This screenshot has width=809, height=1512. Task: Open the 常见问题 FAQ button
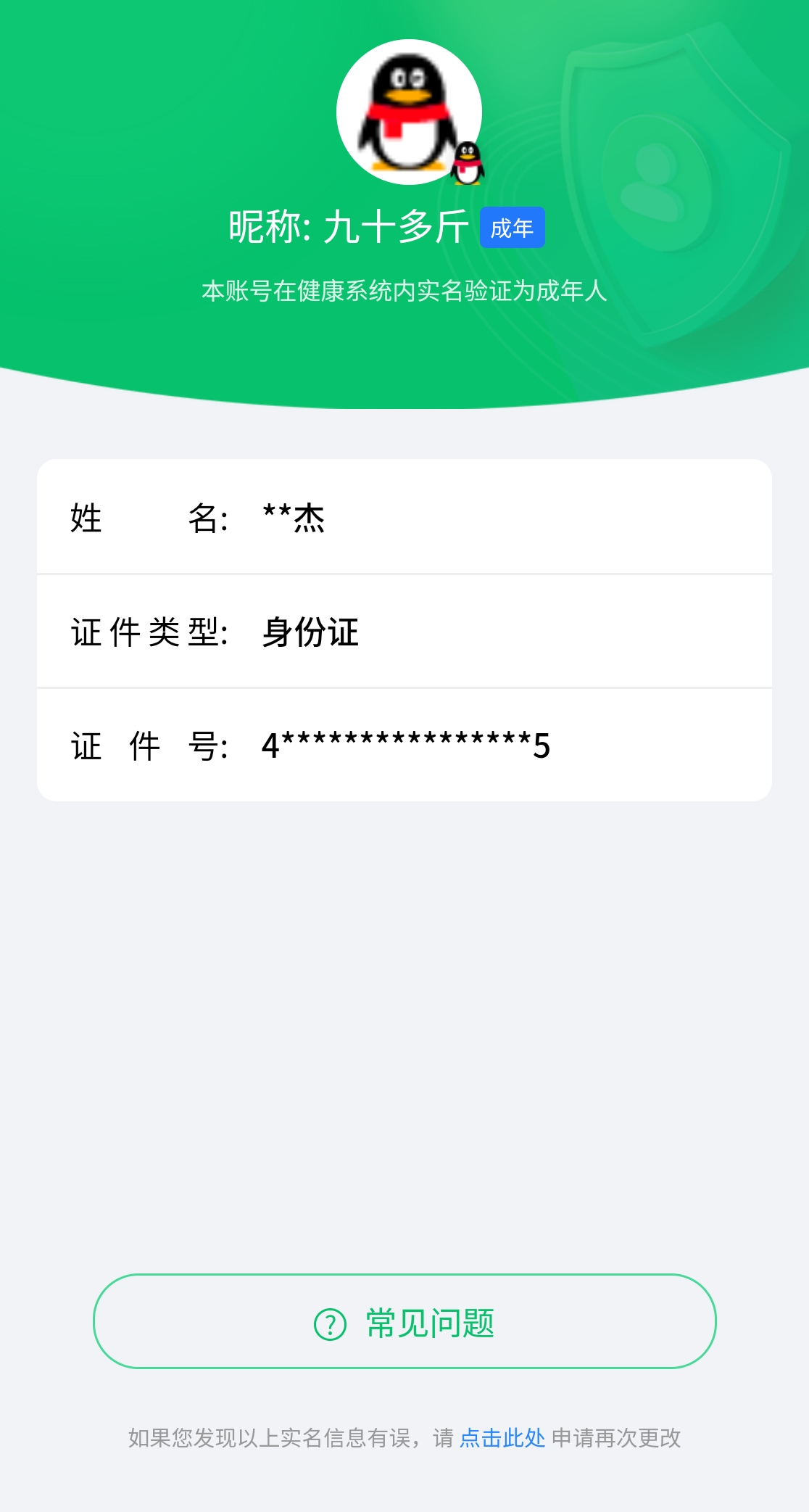click(x=404, y=1321)
